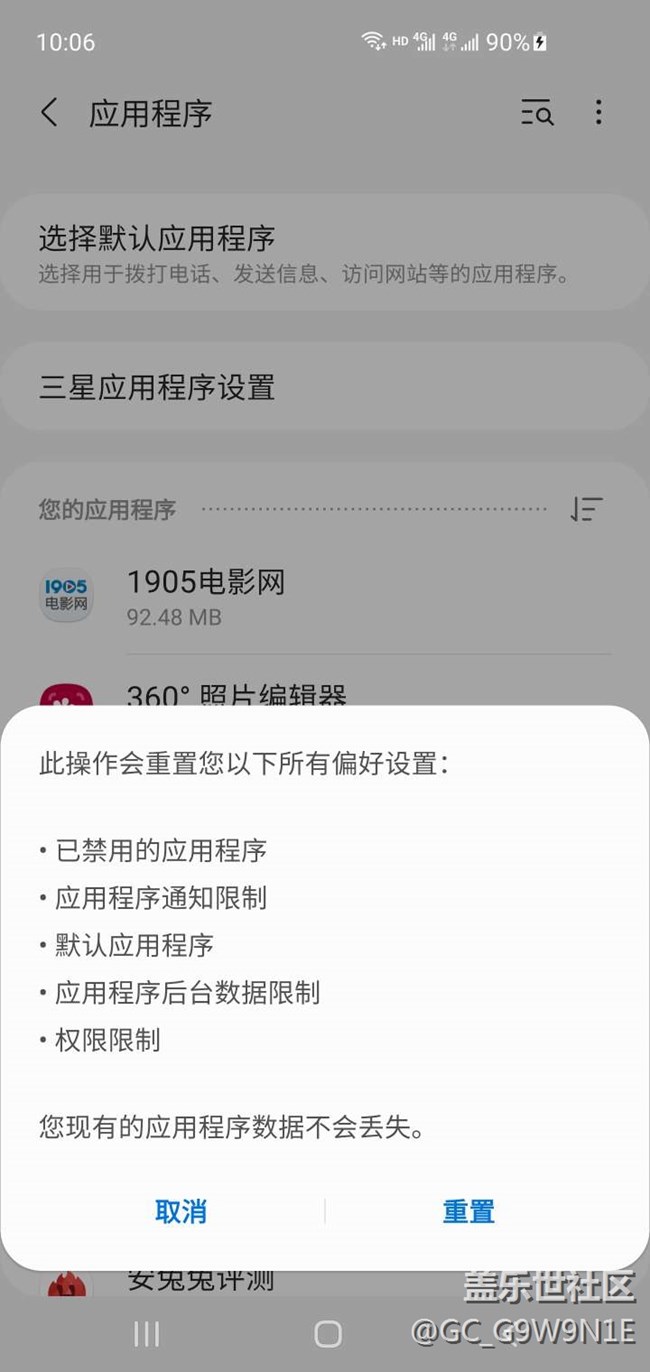Image resolution: width=650 pixels, height=1372 pixels.
Task: Tap 取消 to cancel the reset
Action: click(x=181, y=1212)
